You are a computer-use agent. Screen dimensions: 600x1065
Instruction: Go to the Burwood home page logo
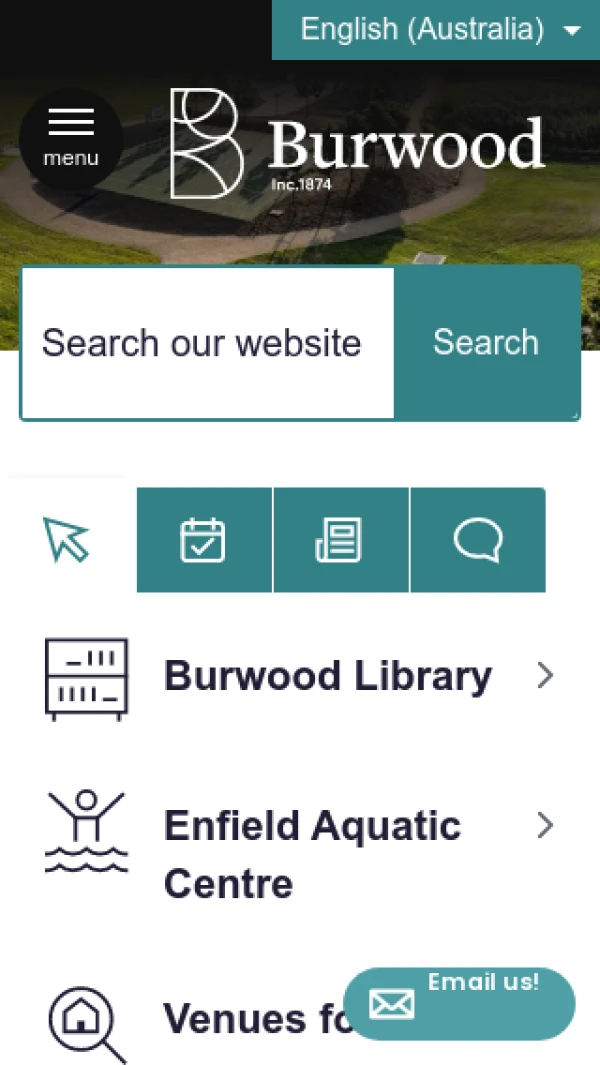click(357, 143)
